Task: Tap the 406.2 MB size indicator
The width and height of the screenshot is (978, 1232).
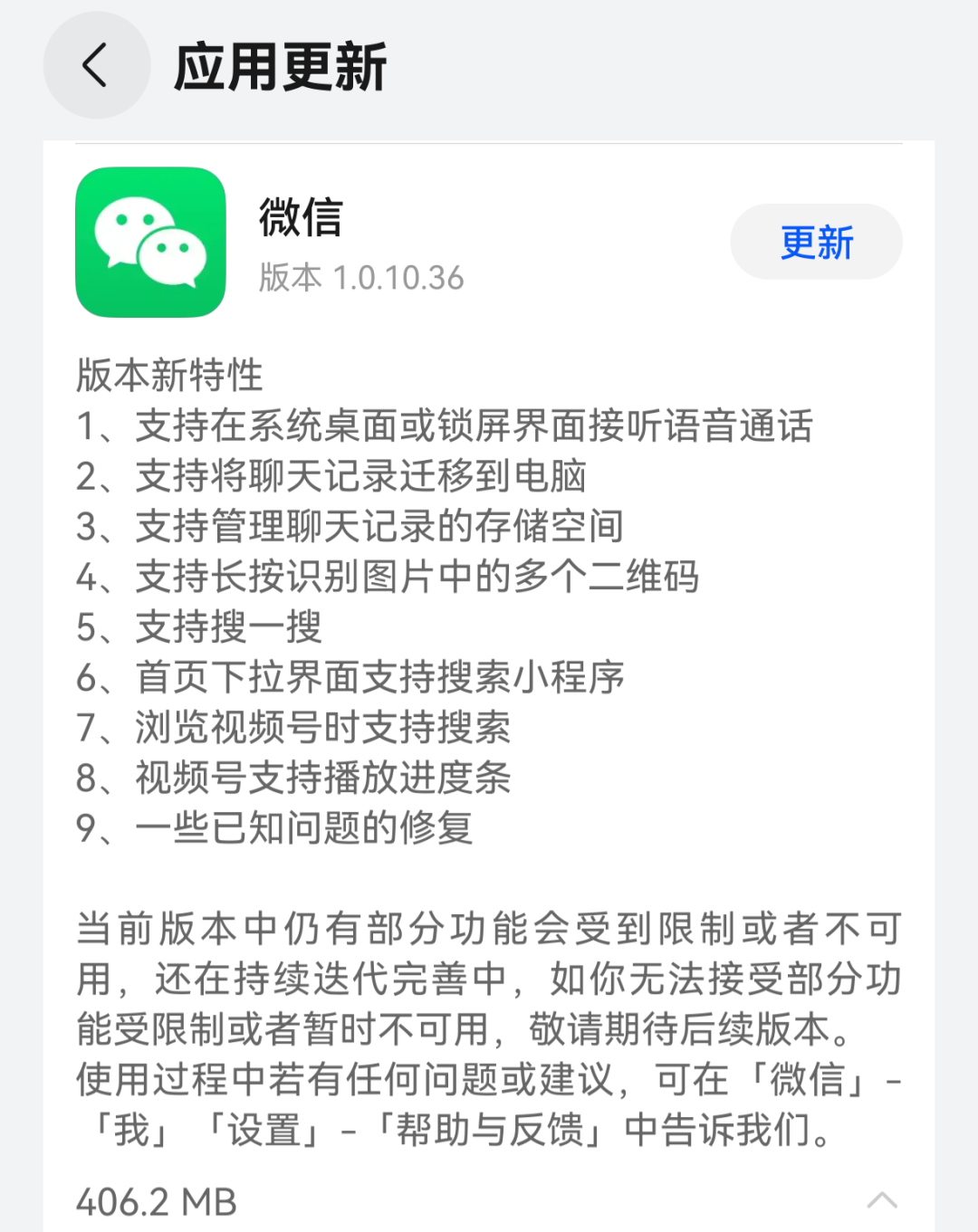Action: coord(156,1202)
